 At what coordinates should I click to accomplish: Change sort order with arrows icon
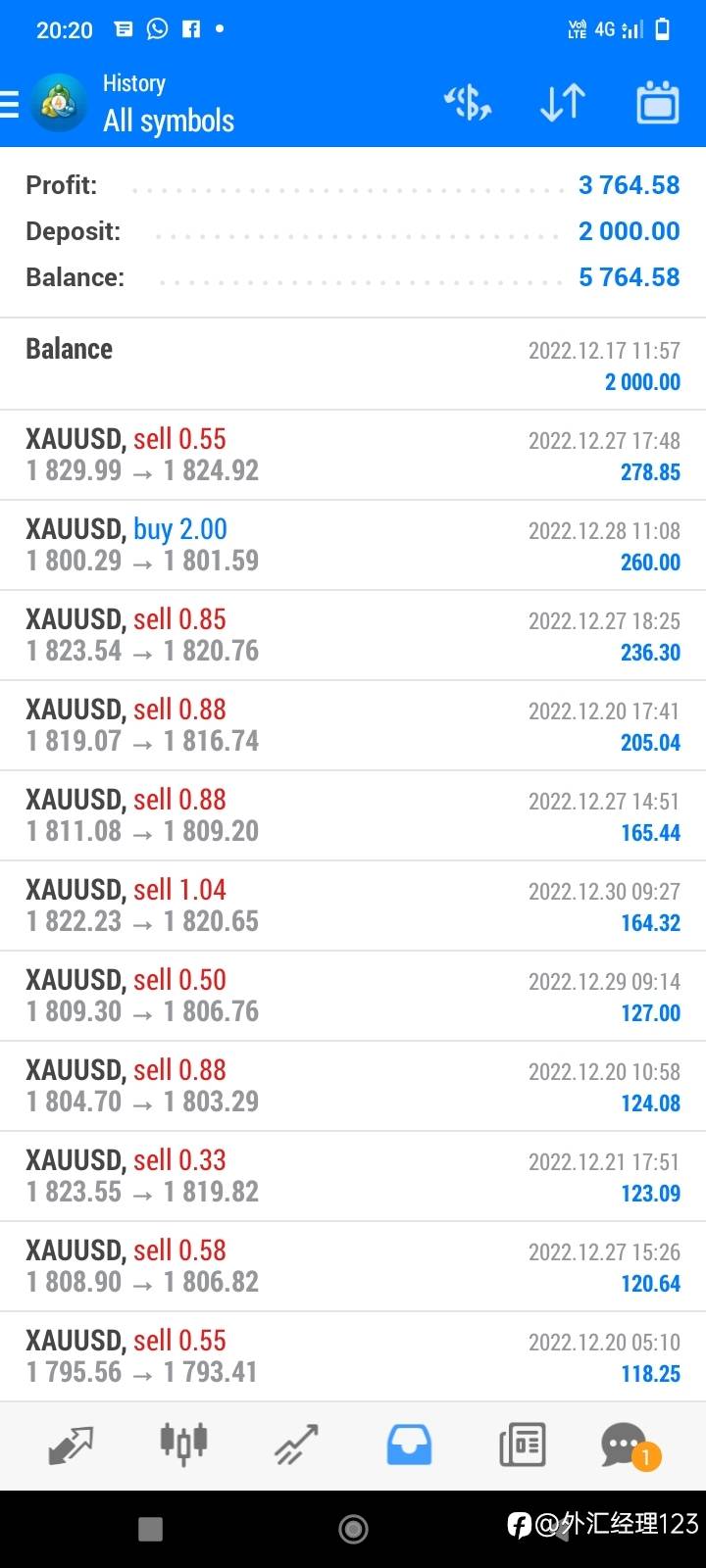point(563,102)
